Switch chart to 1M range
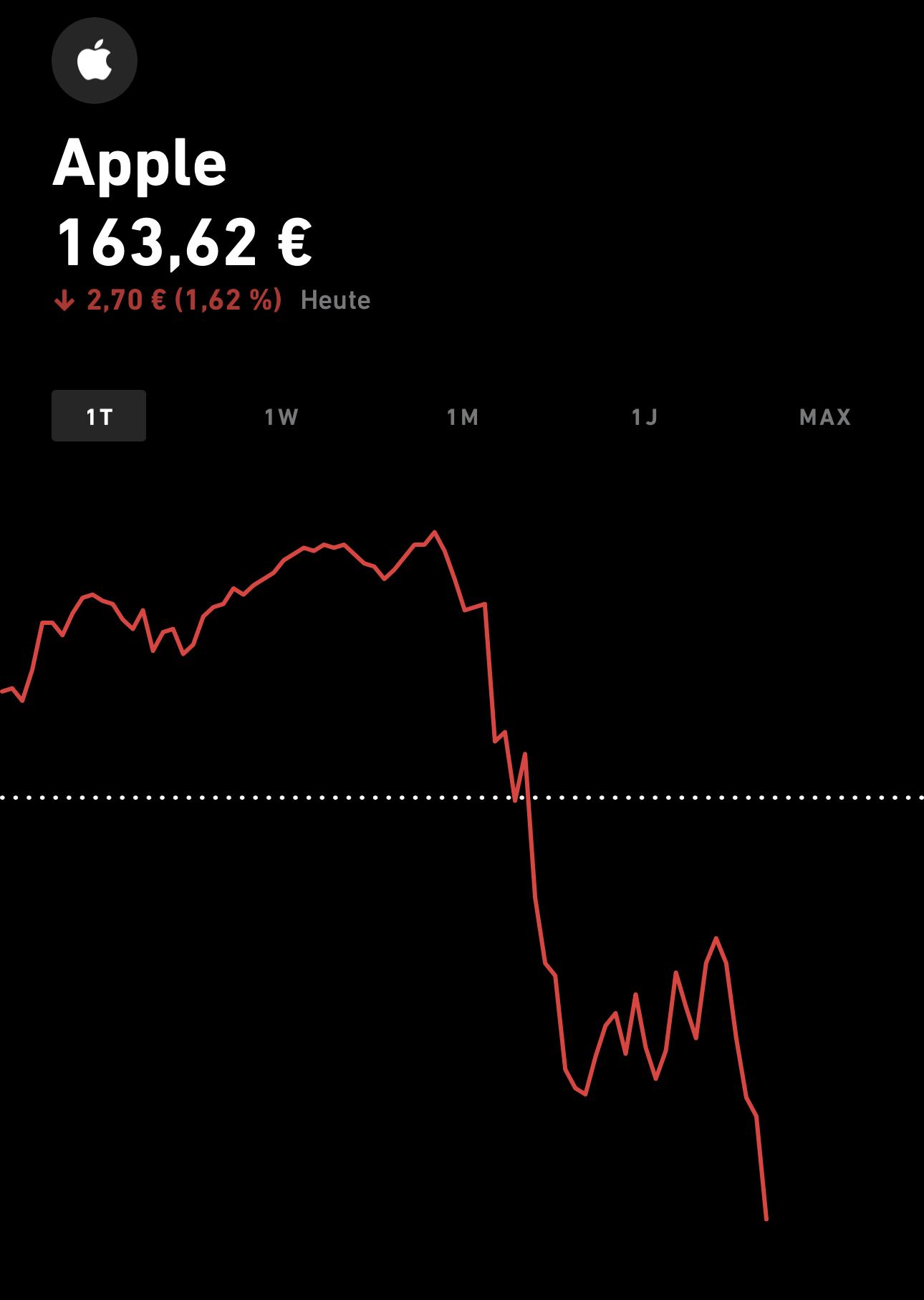 tap(462, 416)
